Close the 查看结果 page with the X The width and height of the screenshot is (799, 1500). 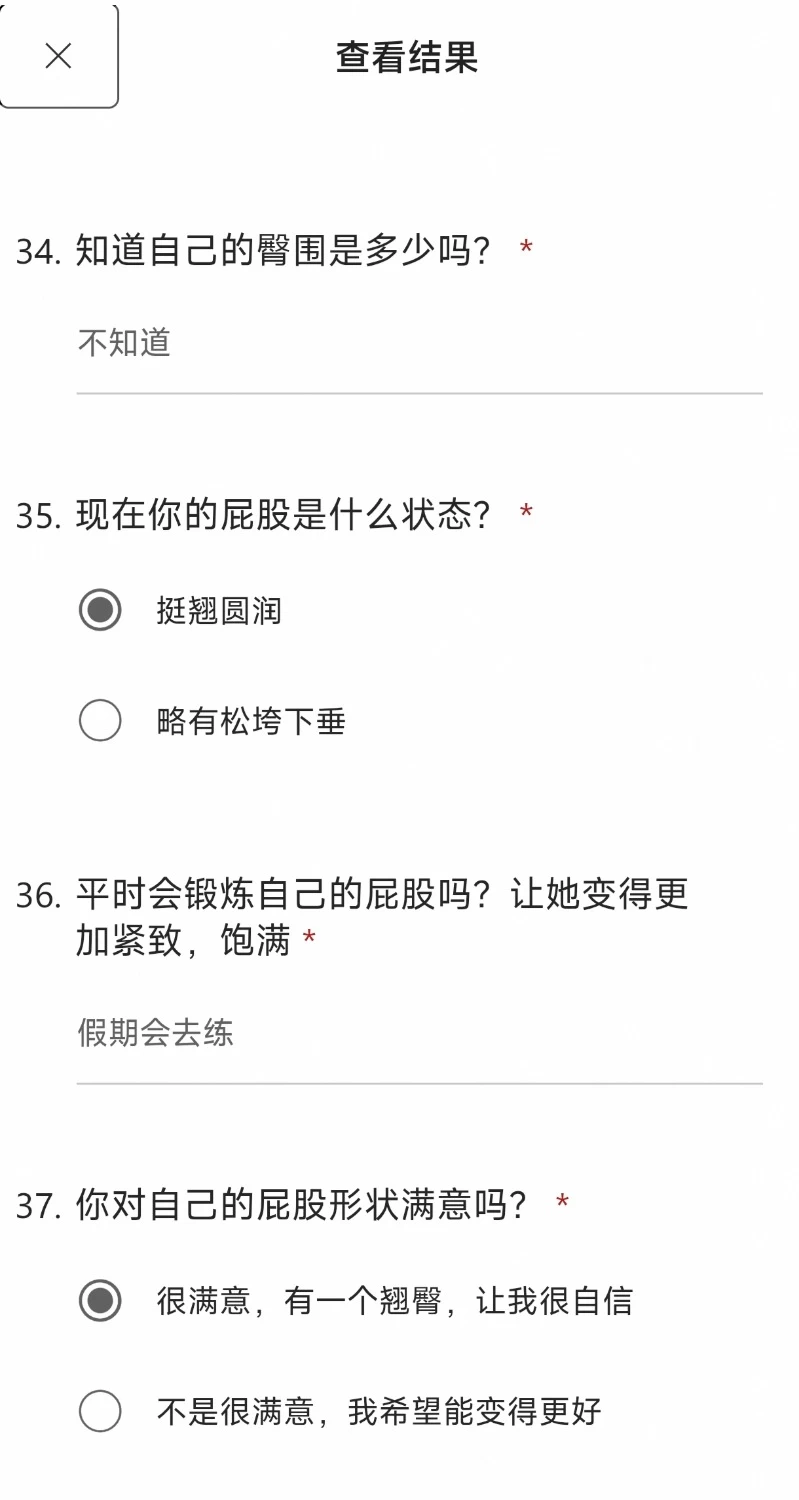pos(59,56)
